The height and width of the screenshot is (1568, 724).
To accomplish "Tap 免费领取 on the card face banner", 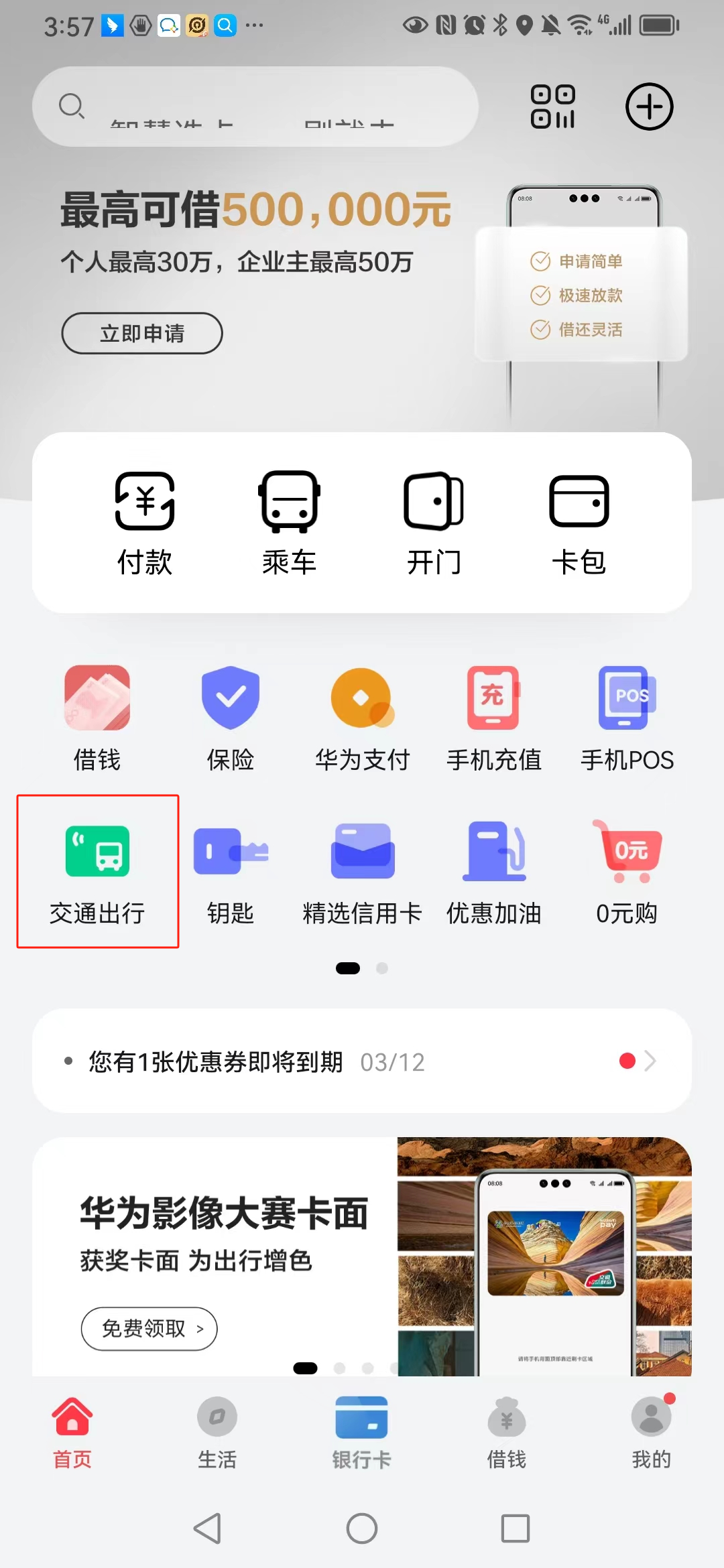I will tap(149, 1328).
